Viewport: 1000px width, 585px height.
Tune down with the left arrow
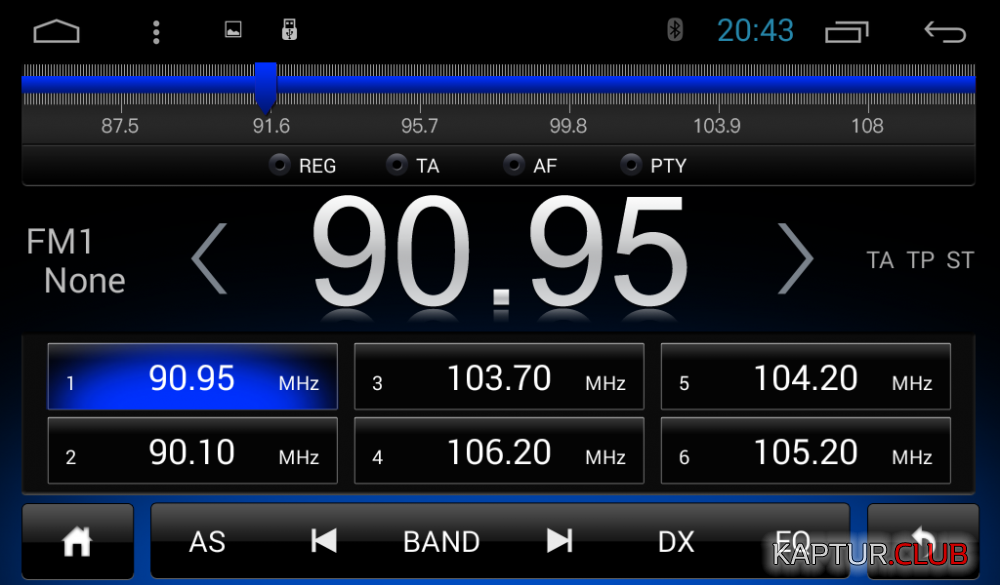[x=210, y=258]
